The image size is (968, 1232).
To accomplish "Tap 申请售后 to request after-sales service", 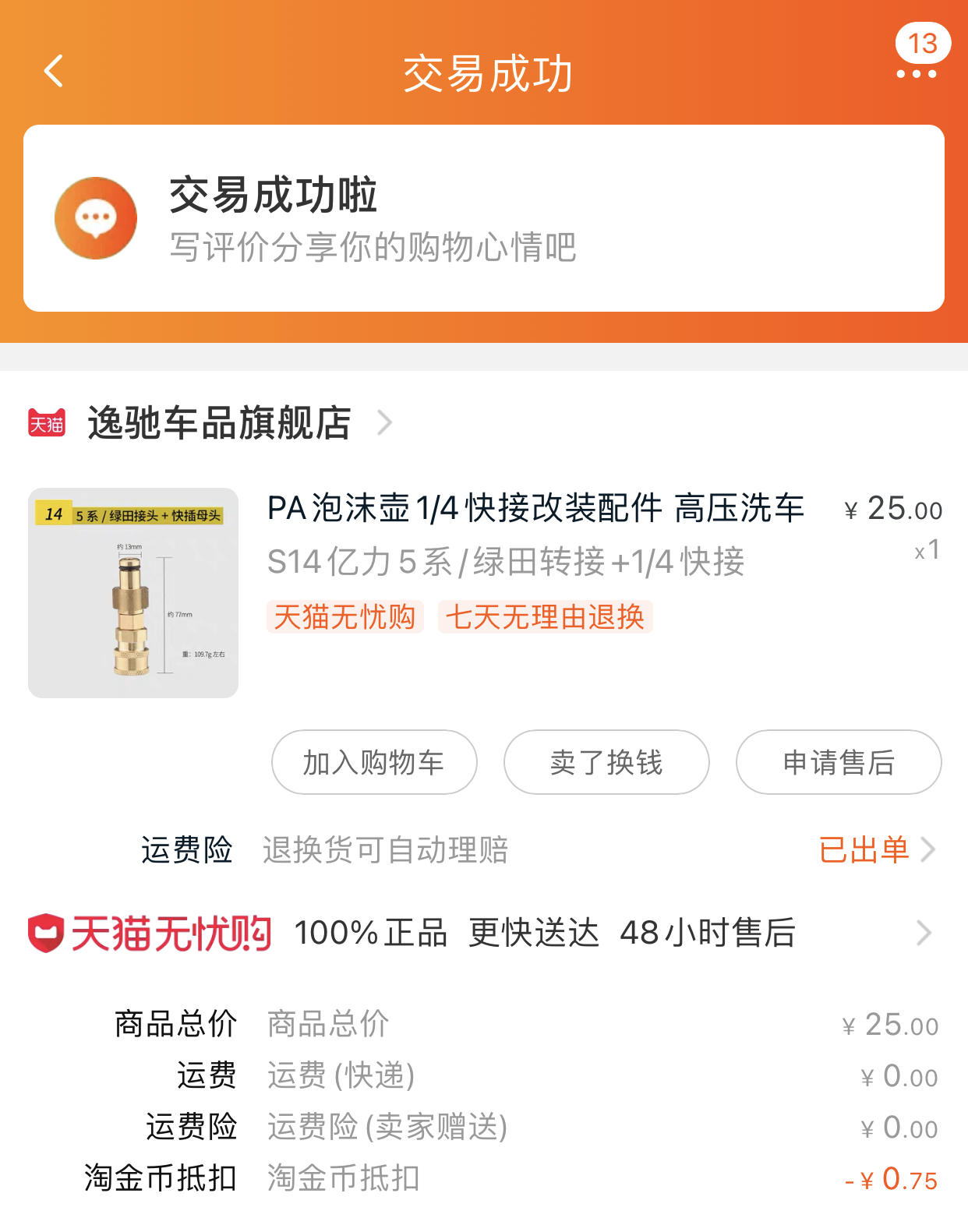I will tap(837, 762).
